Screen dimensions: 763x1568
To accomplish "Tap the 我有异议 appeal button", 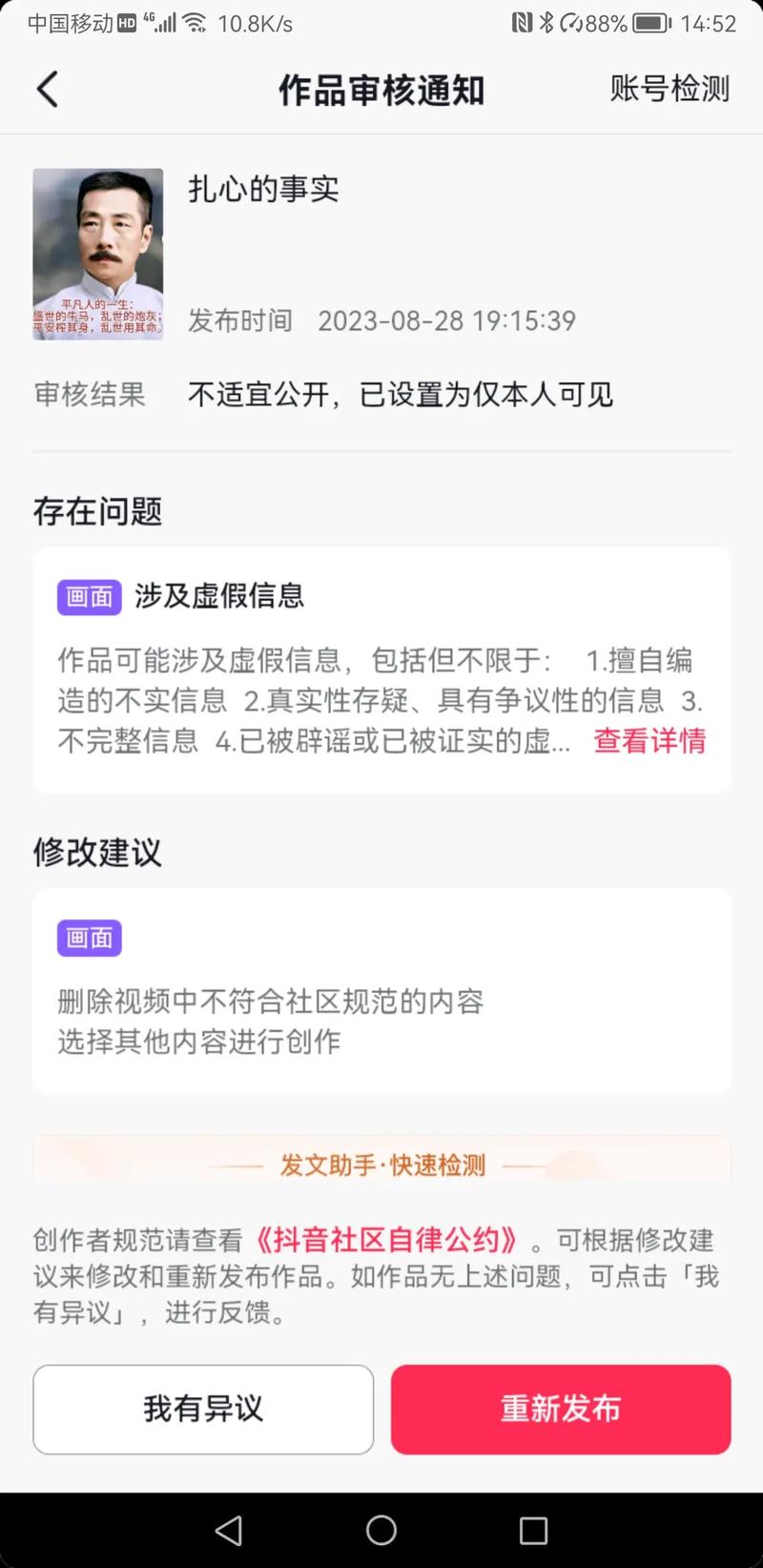I will pos(203,1409).
